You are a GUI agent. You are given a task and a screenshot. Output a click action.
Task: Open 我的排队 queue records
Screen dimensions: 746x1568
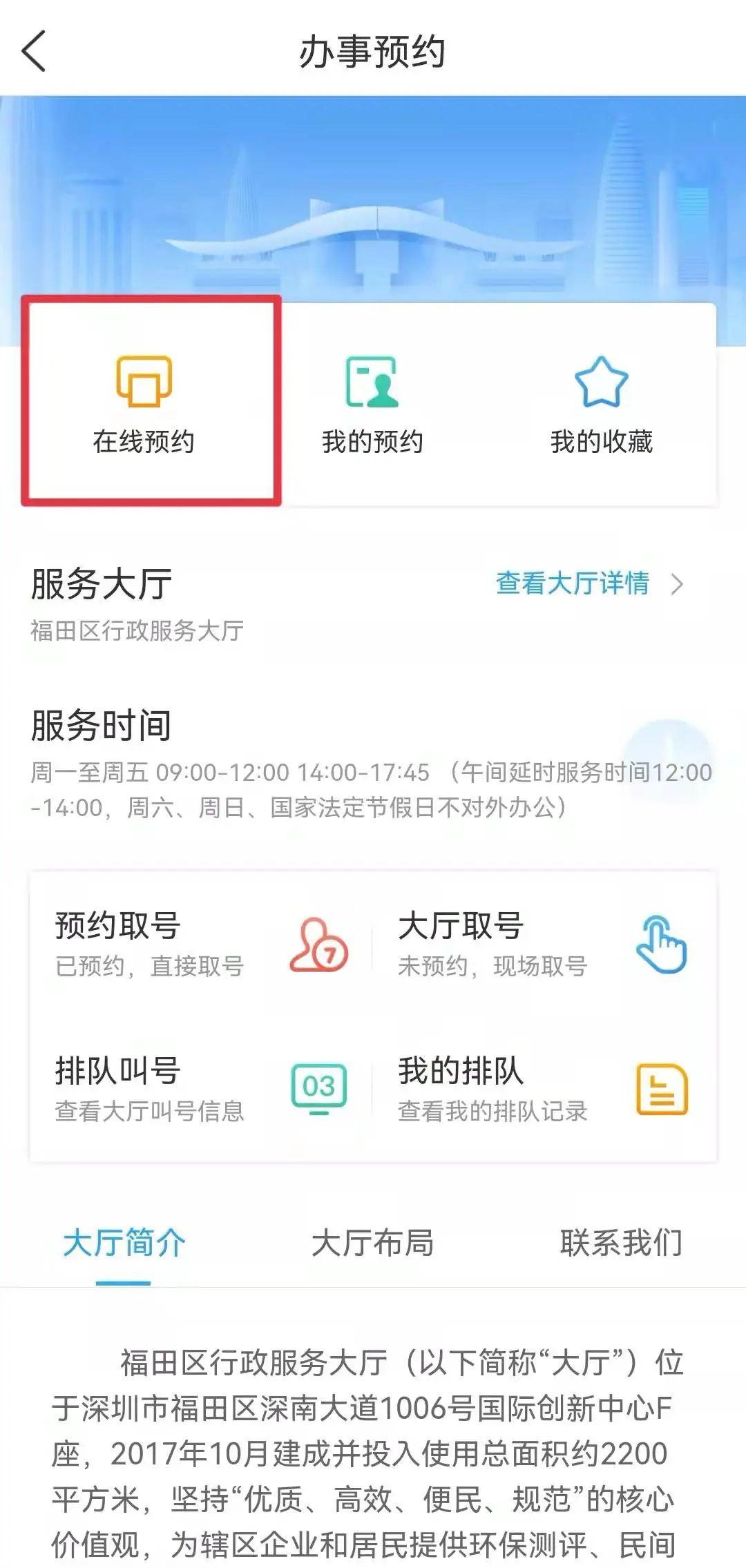pyautogui.click(x=542, y=1089)
